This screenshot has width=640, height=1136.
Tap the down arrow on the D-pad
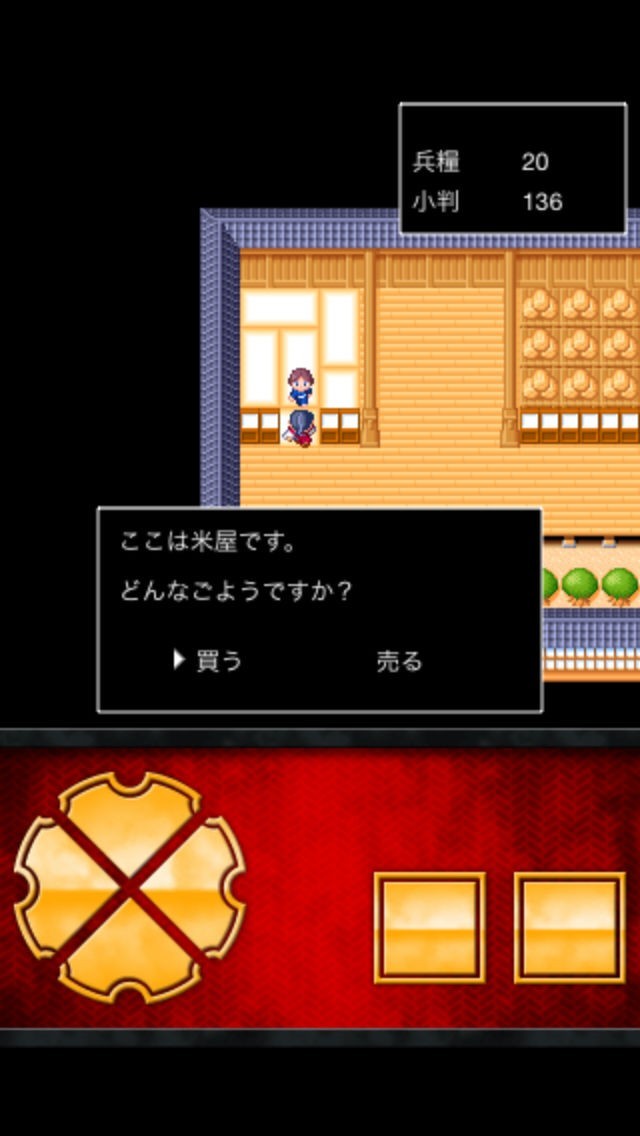tap(130, 955)
